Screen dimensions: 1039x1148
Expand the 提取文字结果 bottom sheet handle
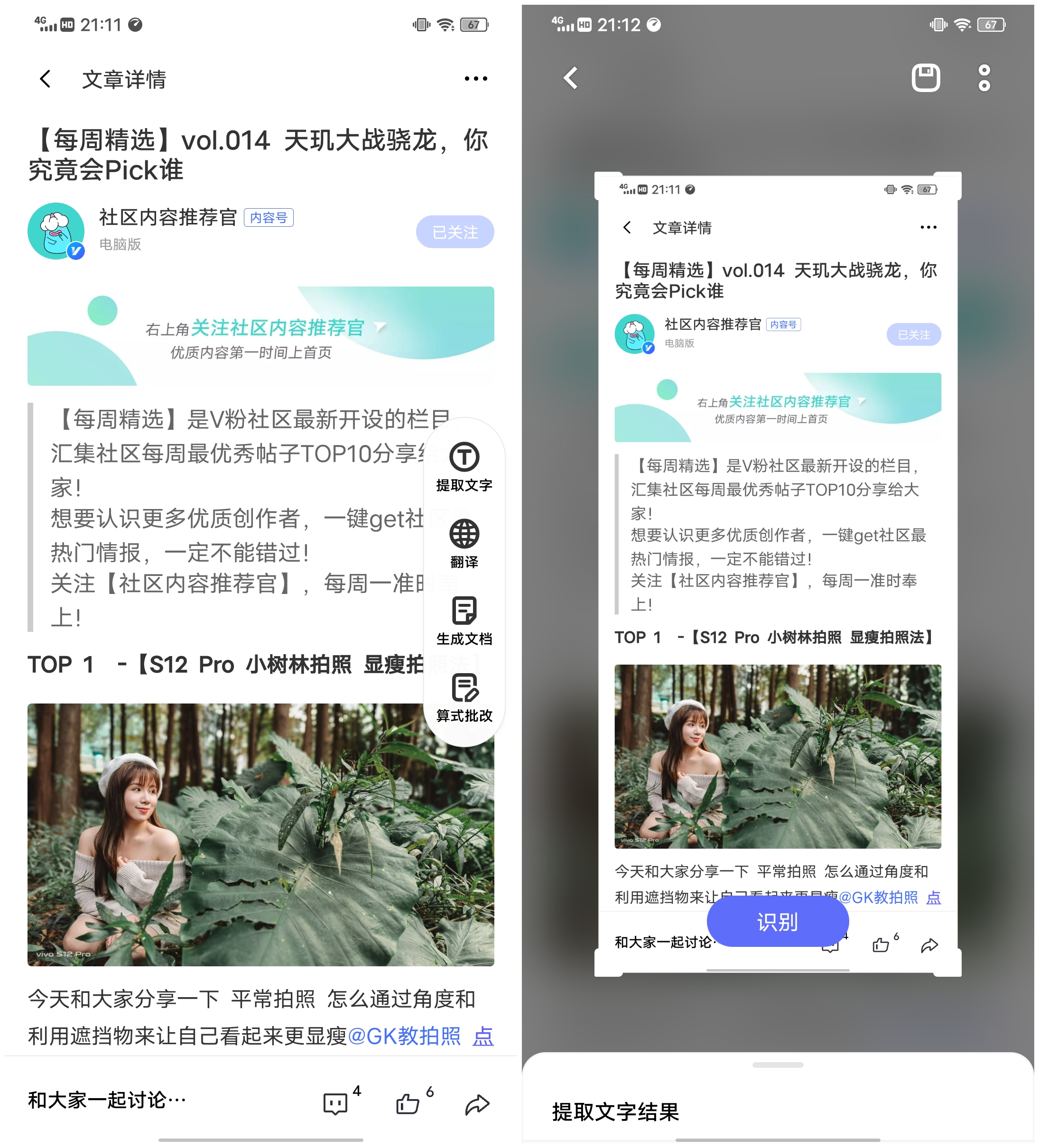point(778,1065)
